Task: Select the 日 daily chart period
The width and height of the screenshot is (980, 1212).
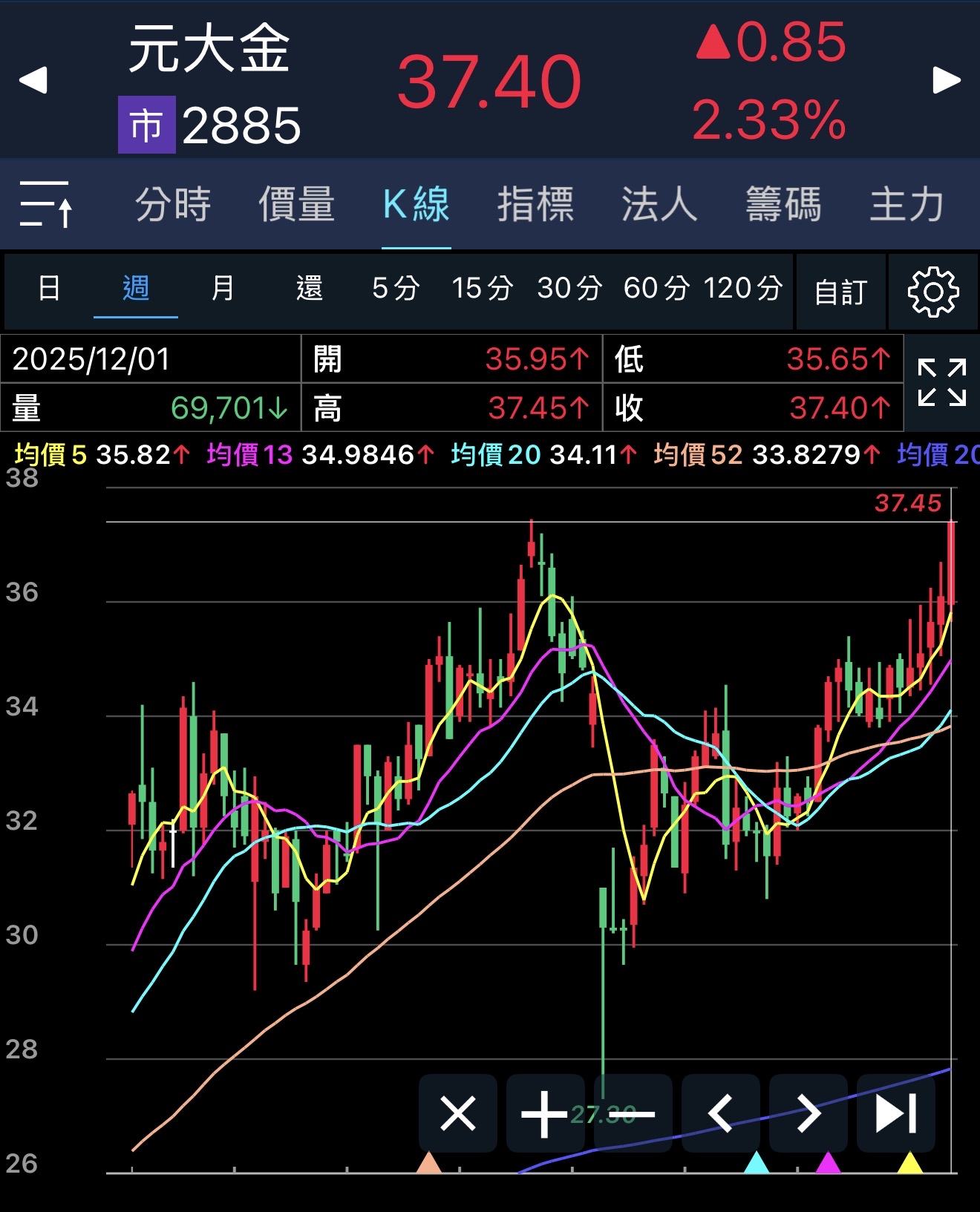Action: tap(49, 288)
